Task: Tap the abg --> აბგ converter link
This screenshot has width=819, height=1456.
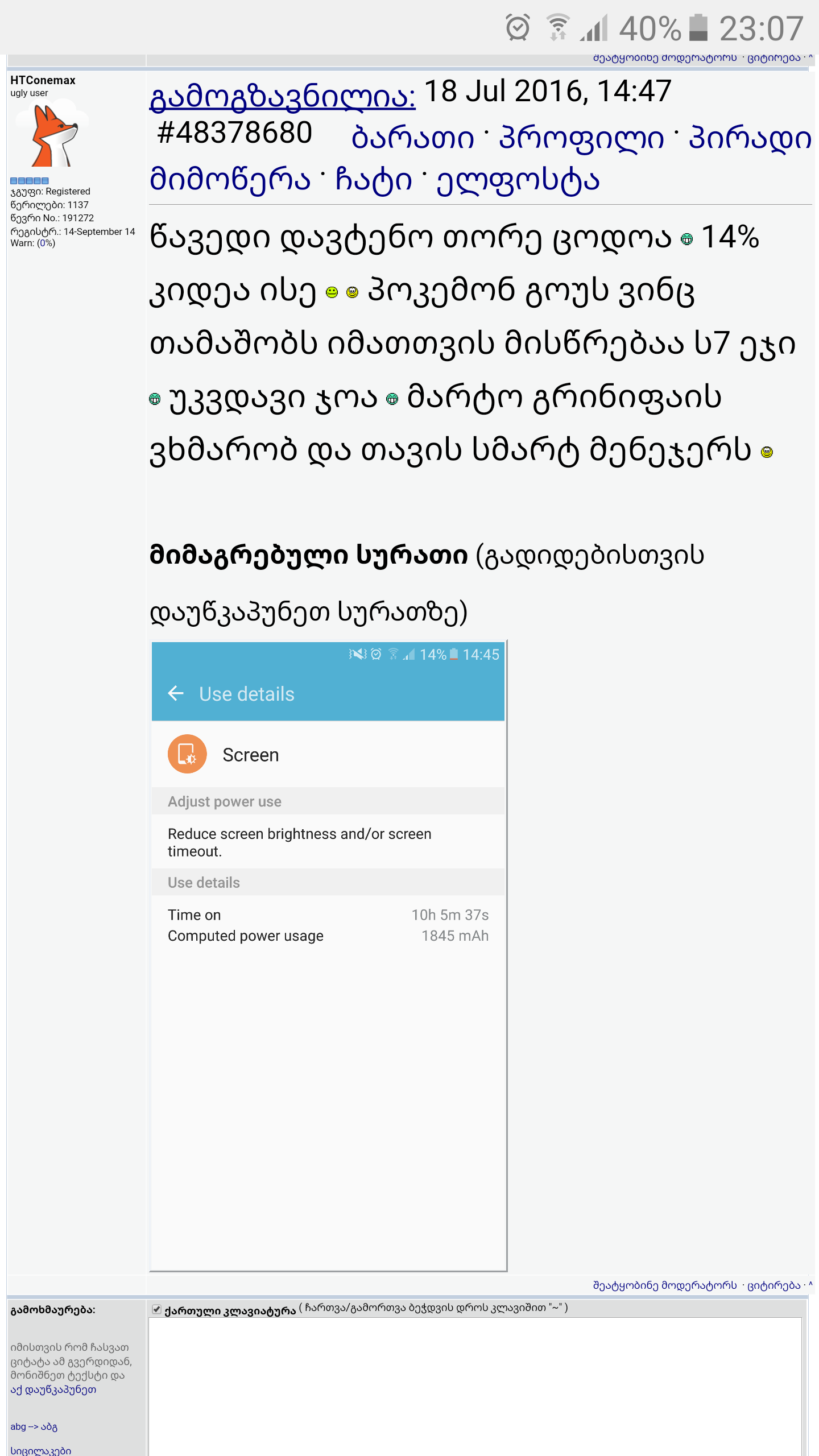Action: click(x=34, y=1426)
